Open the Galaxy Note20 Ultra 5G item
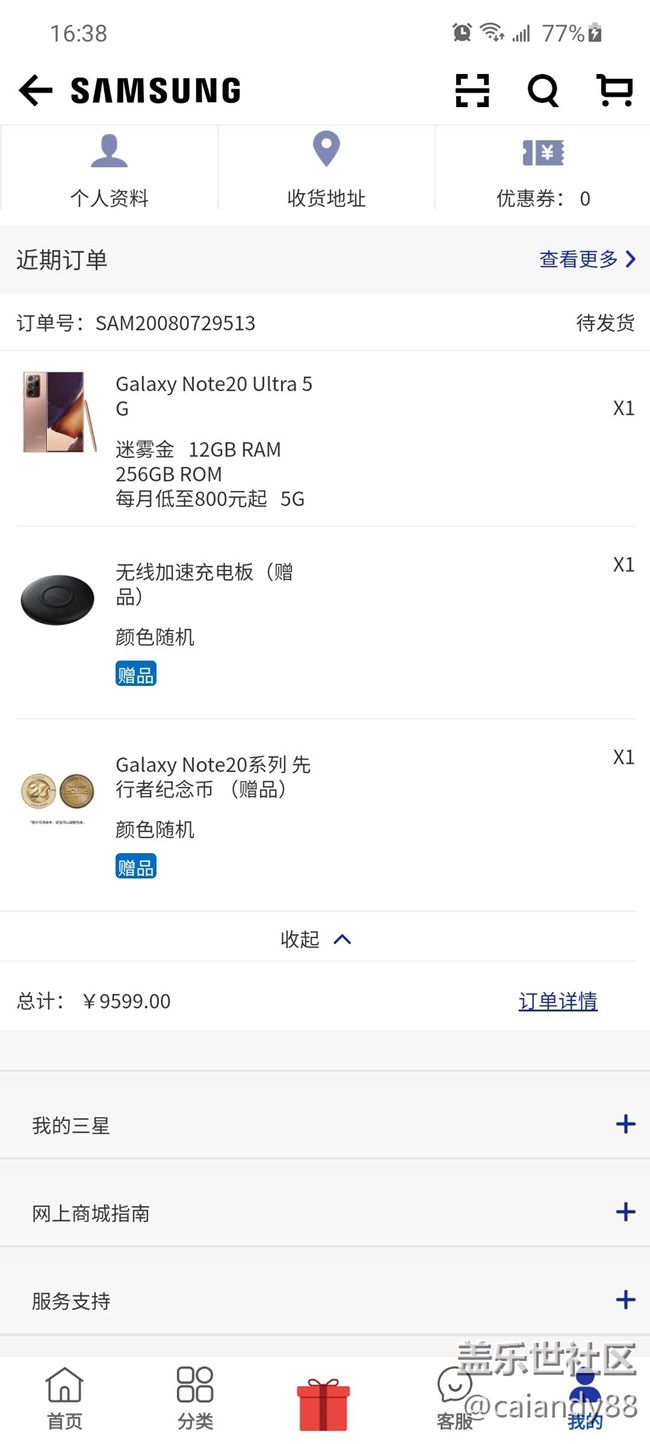 coord(214,438)
